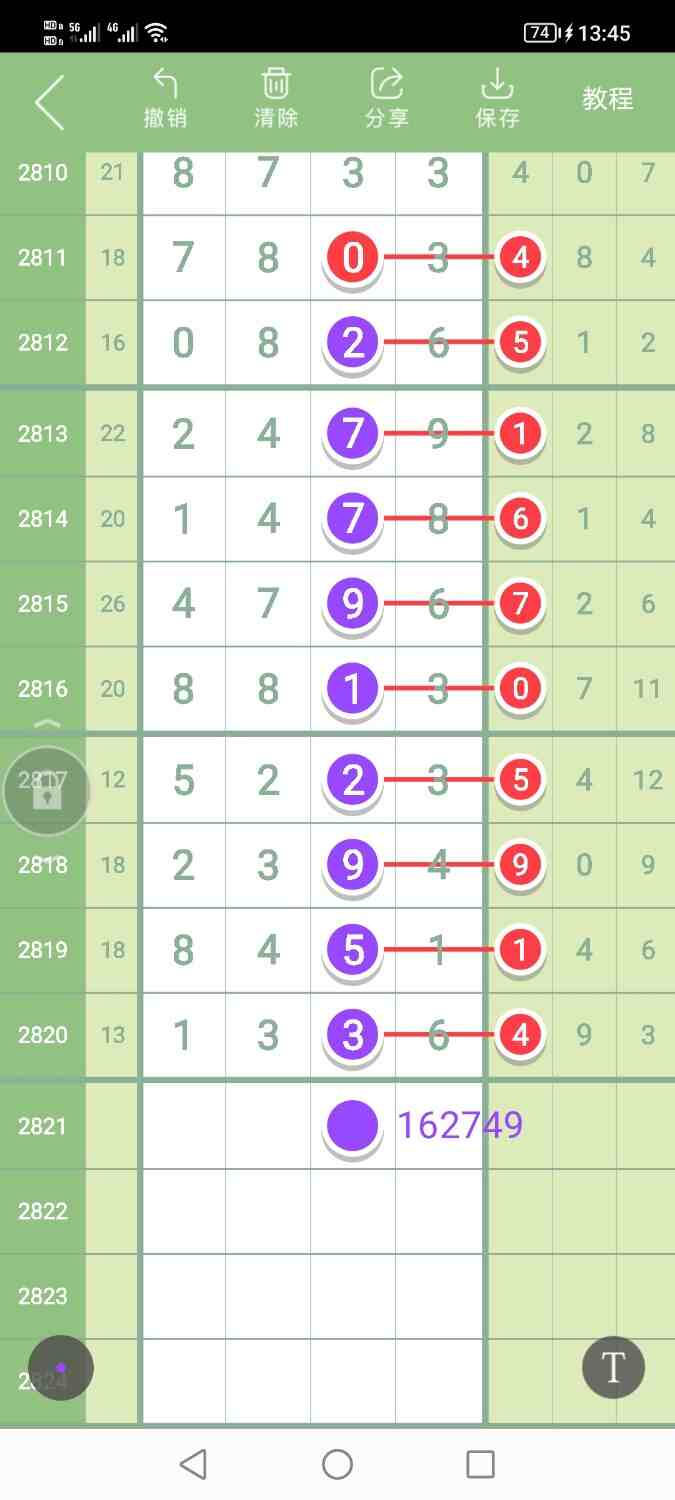Go back with the top-left arrow
This screenshot has width=675, height=1500.
49,101
